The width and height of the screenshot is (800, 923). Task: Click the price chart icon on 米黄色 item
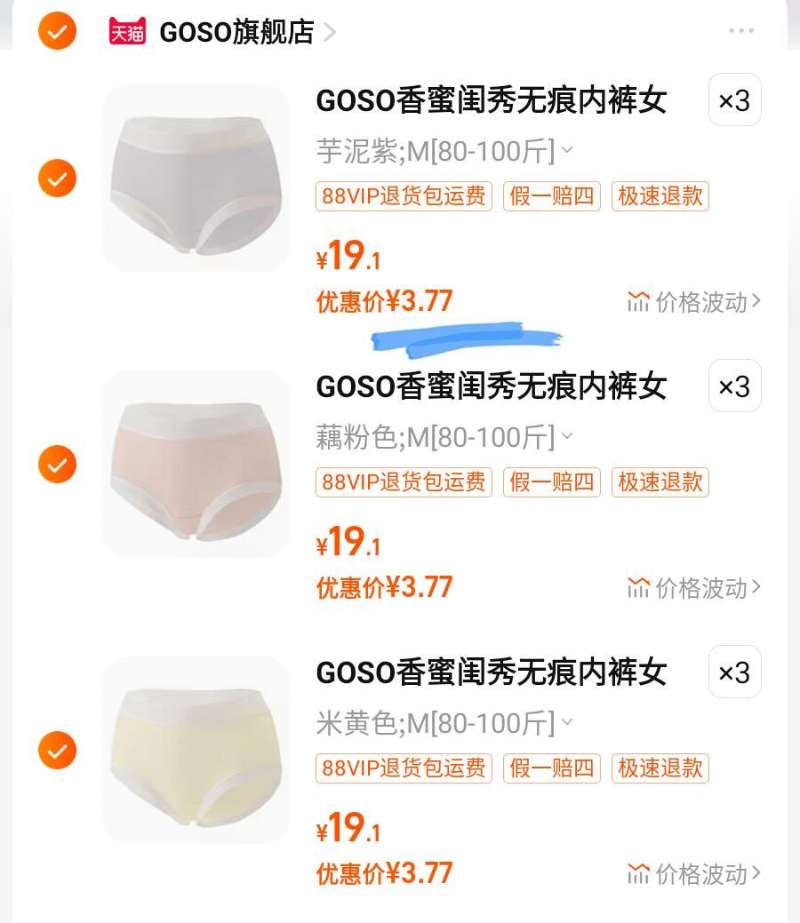point(637,872)
